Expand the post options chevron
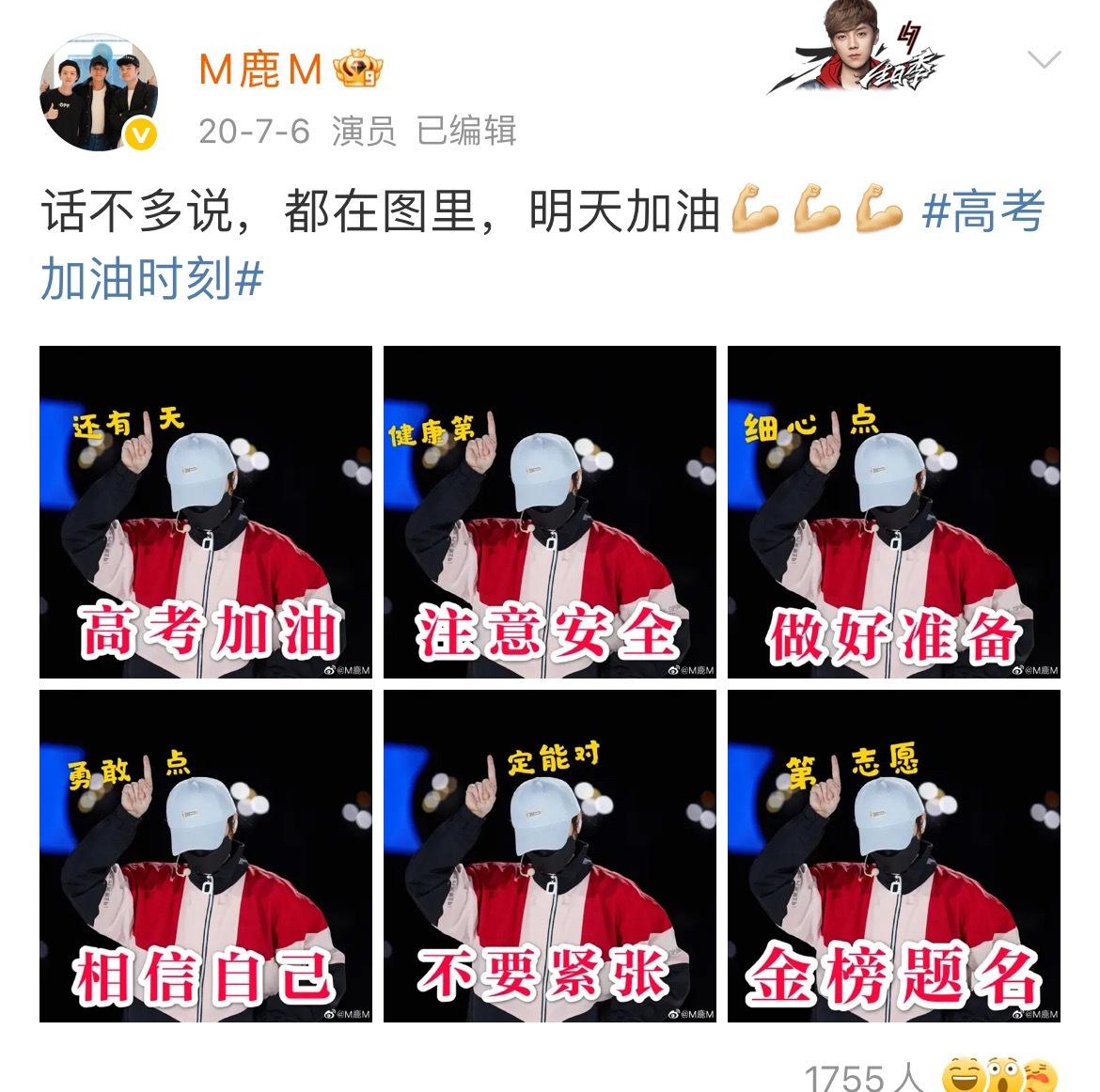Viewport: 1100px width, 1092px height. pos(1044,62)
